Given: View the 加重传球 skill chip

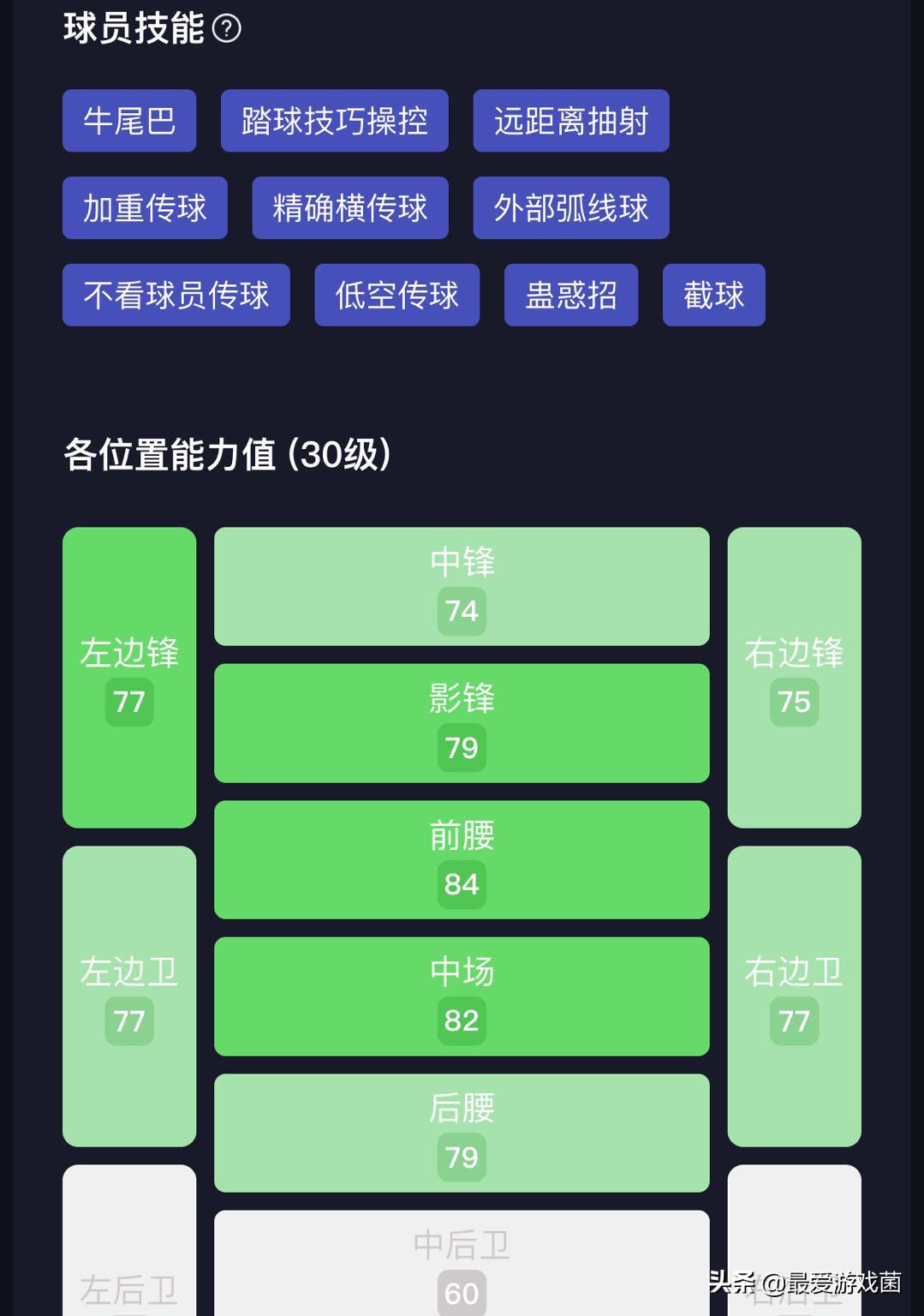Looking at the screenshot, I should pyautogui.click(x=145, y=208).
